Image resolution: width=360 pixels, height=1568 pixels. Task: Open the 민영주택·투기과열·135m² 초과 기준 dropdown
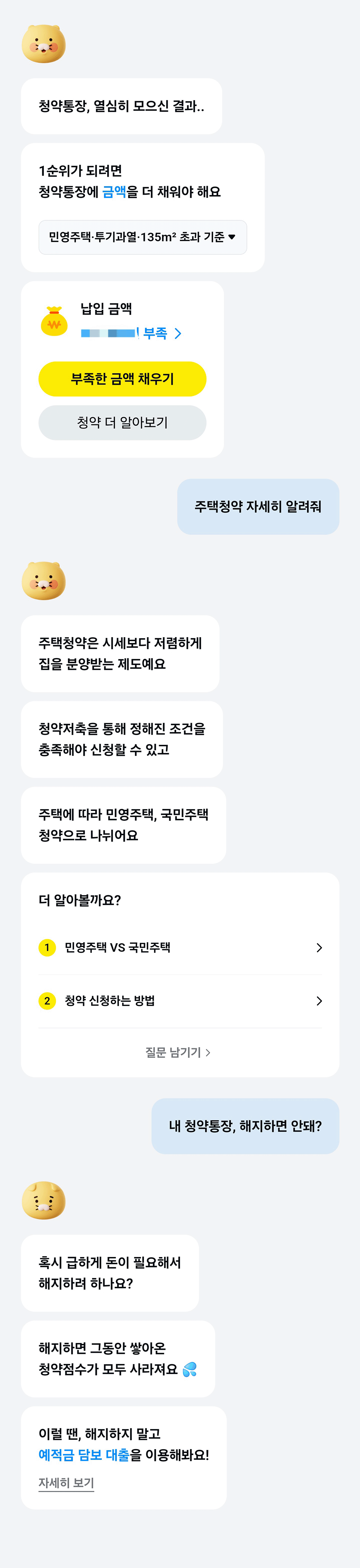(143, 237)
